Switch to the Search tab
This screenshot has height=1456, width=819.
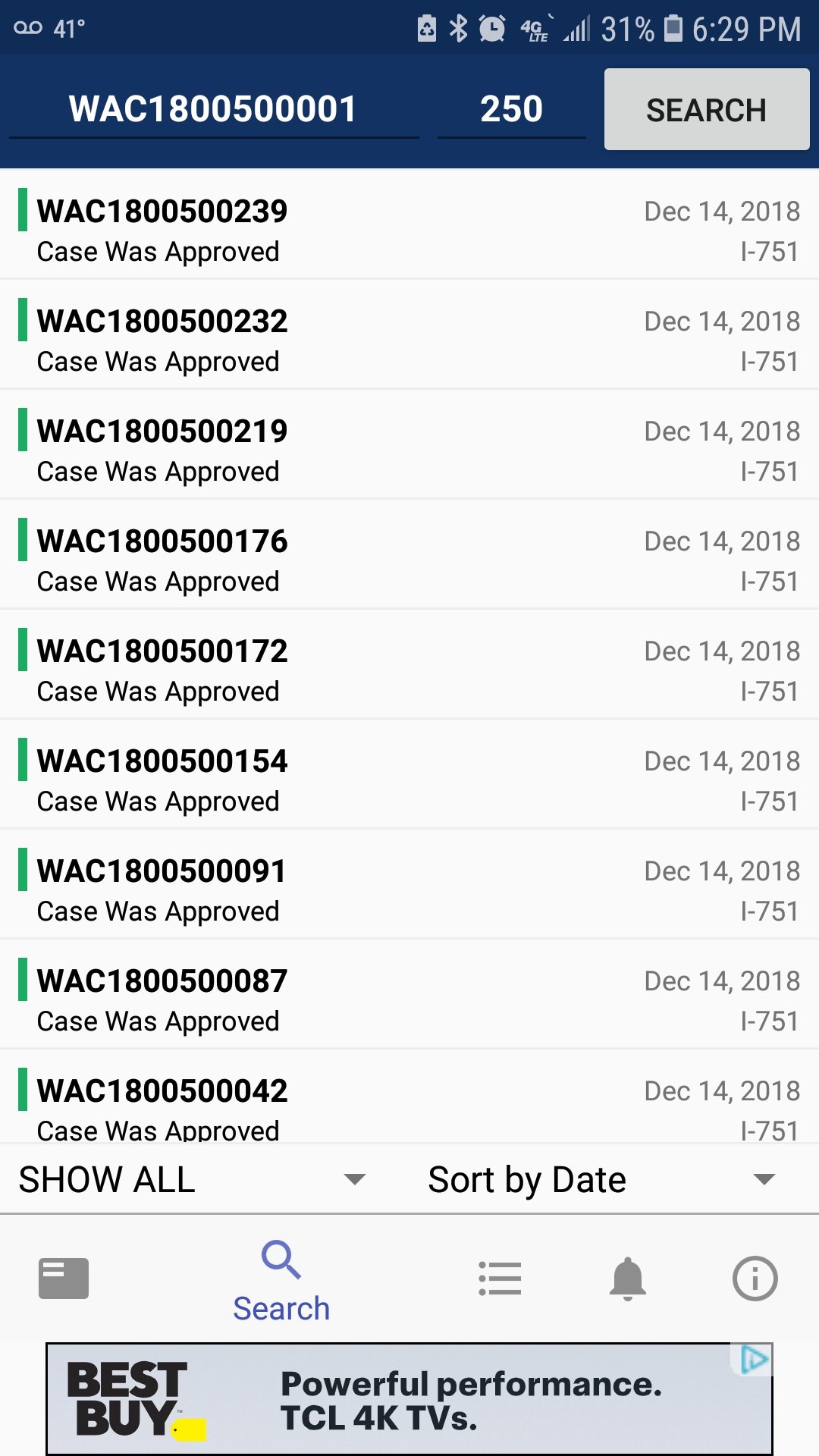(281, 1282)
